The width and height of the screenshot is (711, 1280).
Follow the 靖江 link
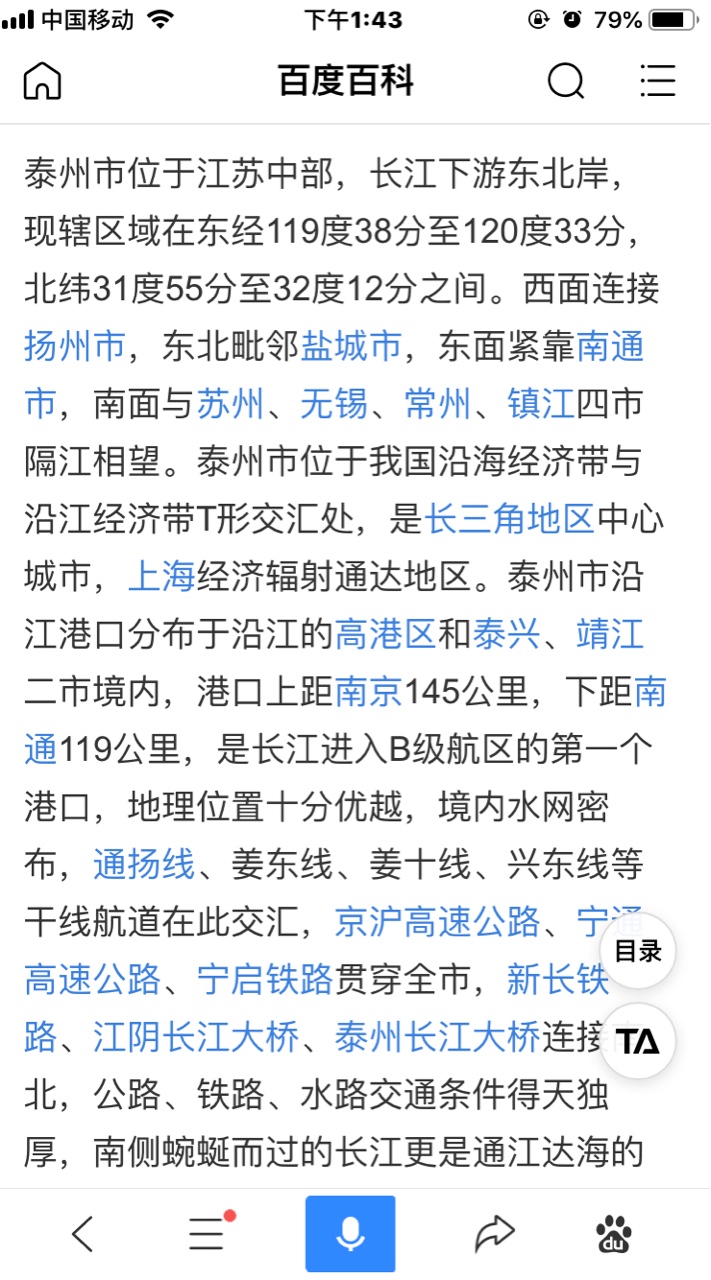click(x=610, y=635)
